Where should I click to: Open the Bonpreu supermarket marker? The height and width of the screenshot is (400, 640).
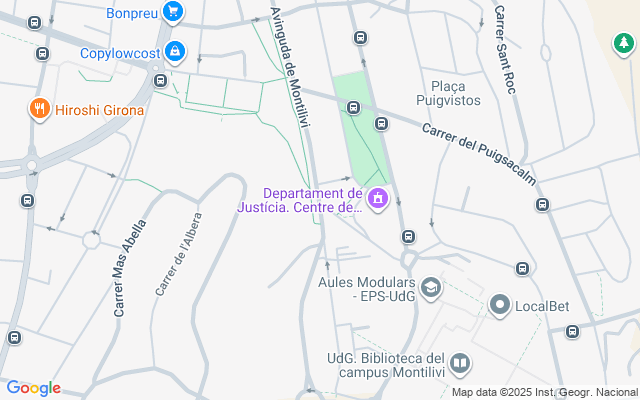coord(174,13)
